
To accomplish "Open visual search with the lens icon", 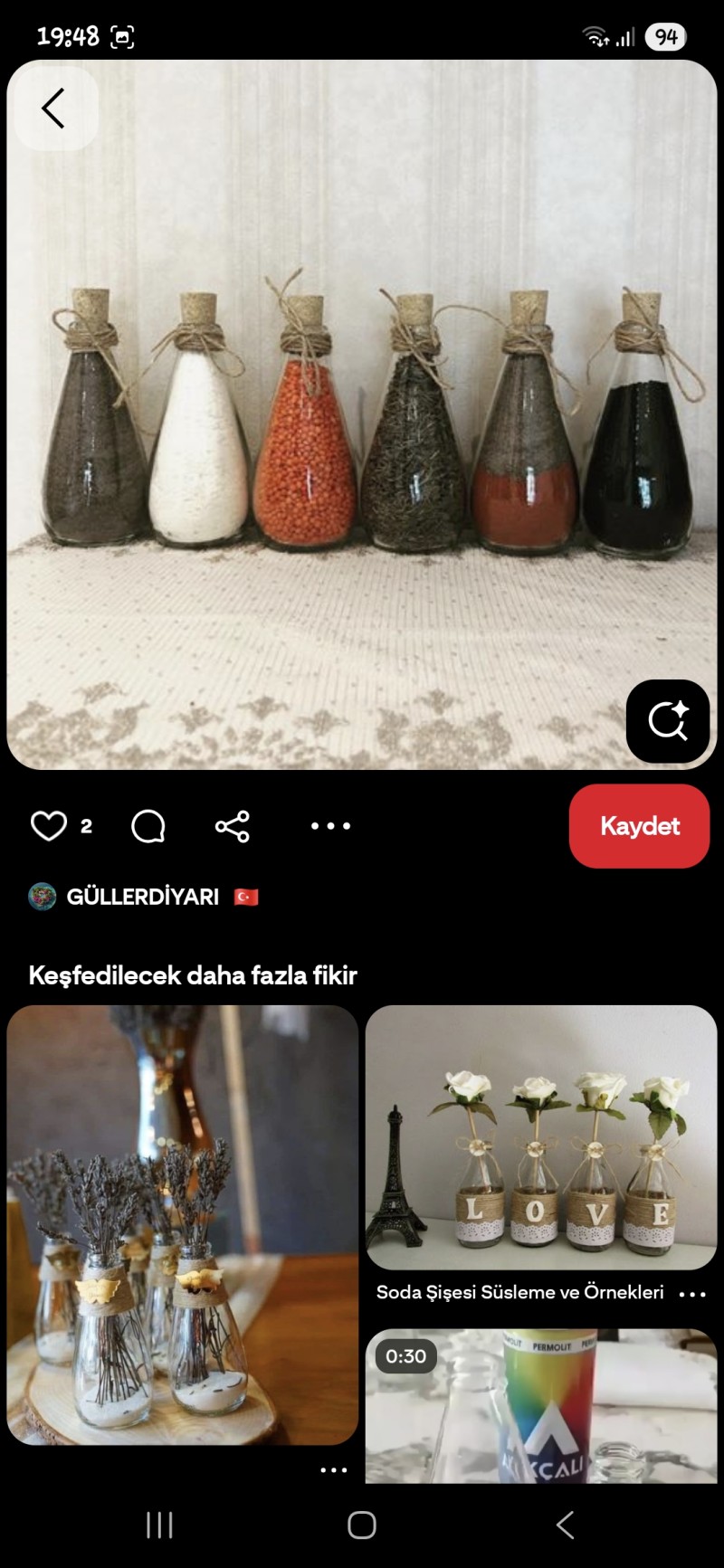I will [x=667, y=721].
